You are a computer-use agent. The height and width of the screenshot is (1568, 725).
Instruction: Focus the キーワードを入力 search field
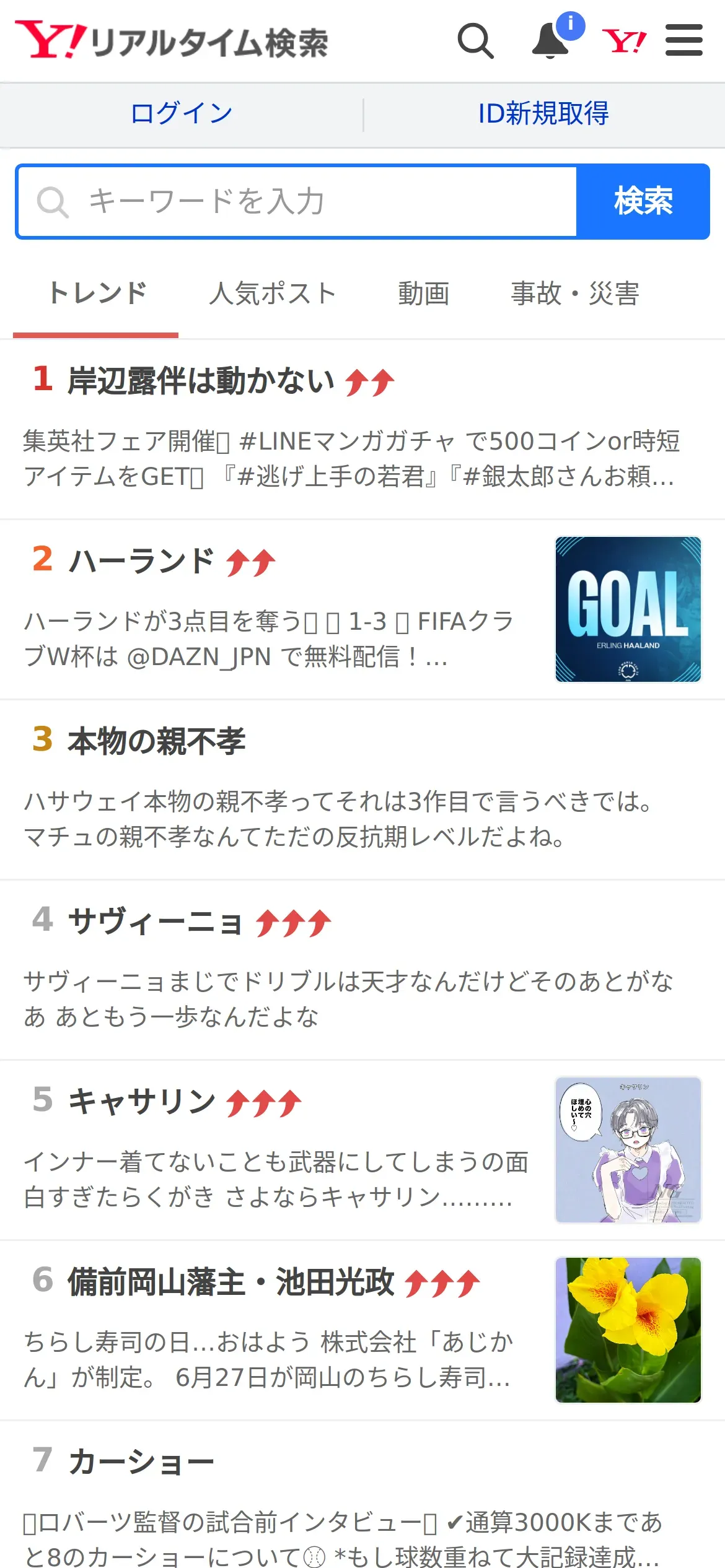297,201
